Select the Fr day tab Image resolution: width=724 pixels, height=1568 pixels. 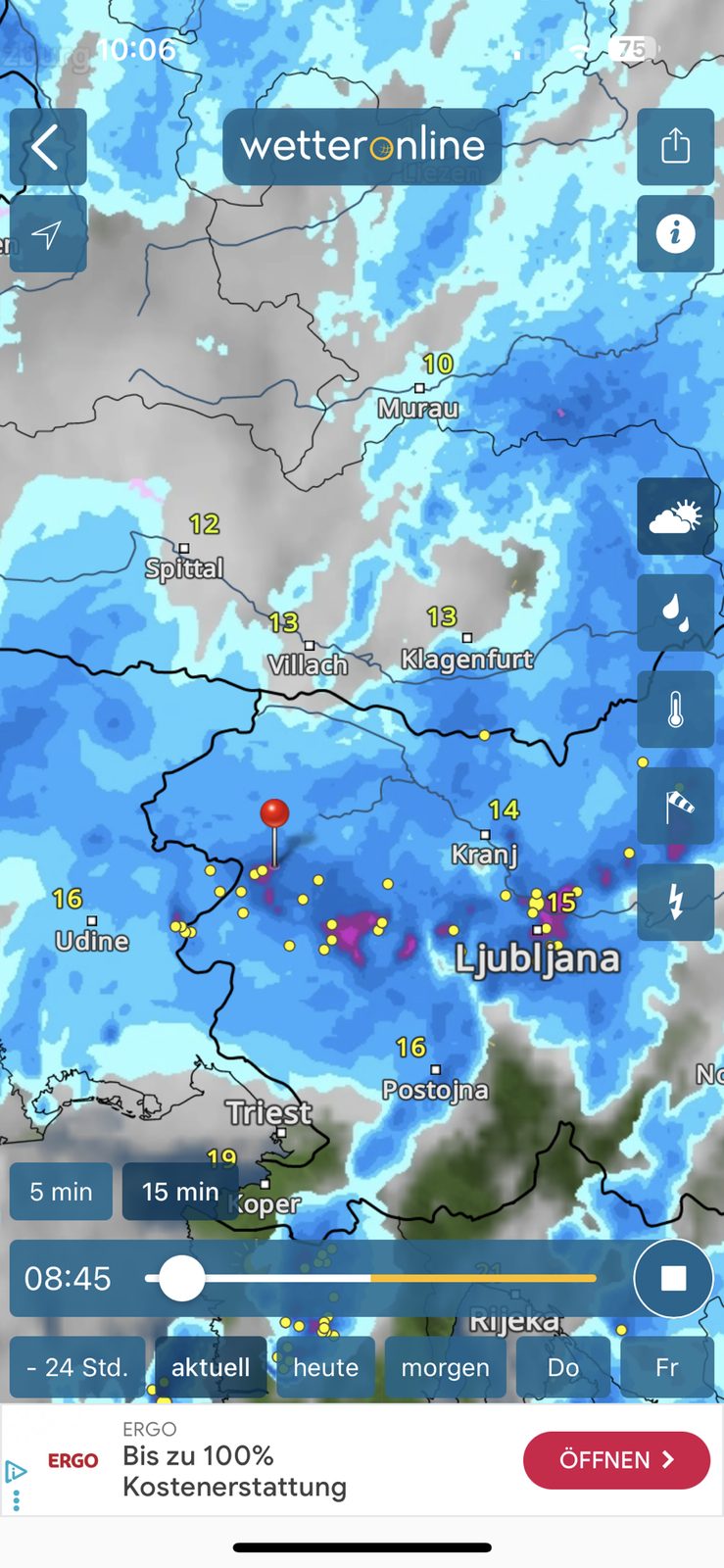tap(667, 1367)
